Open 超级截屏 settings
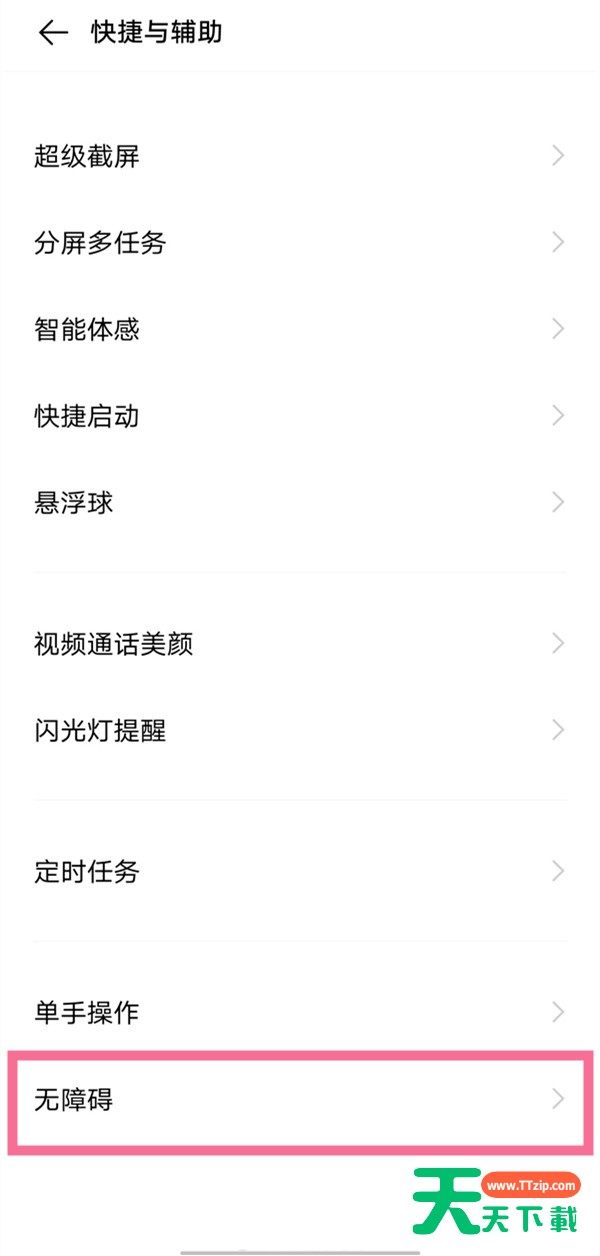Viewport: 600px width, 1256px height. [300, 156]
